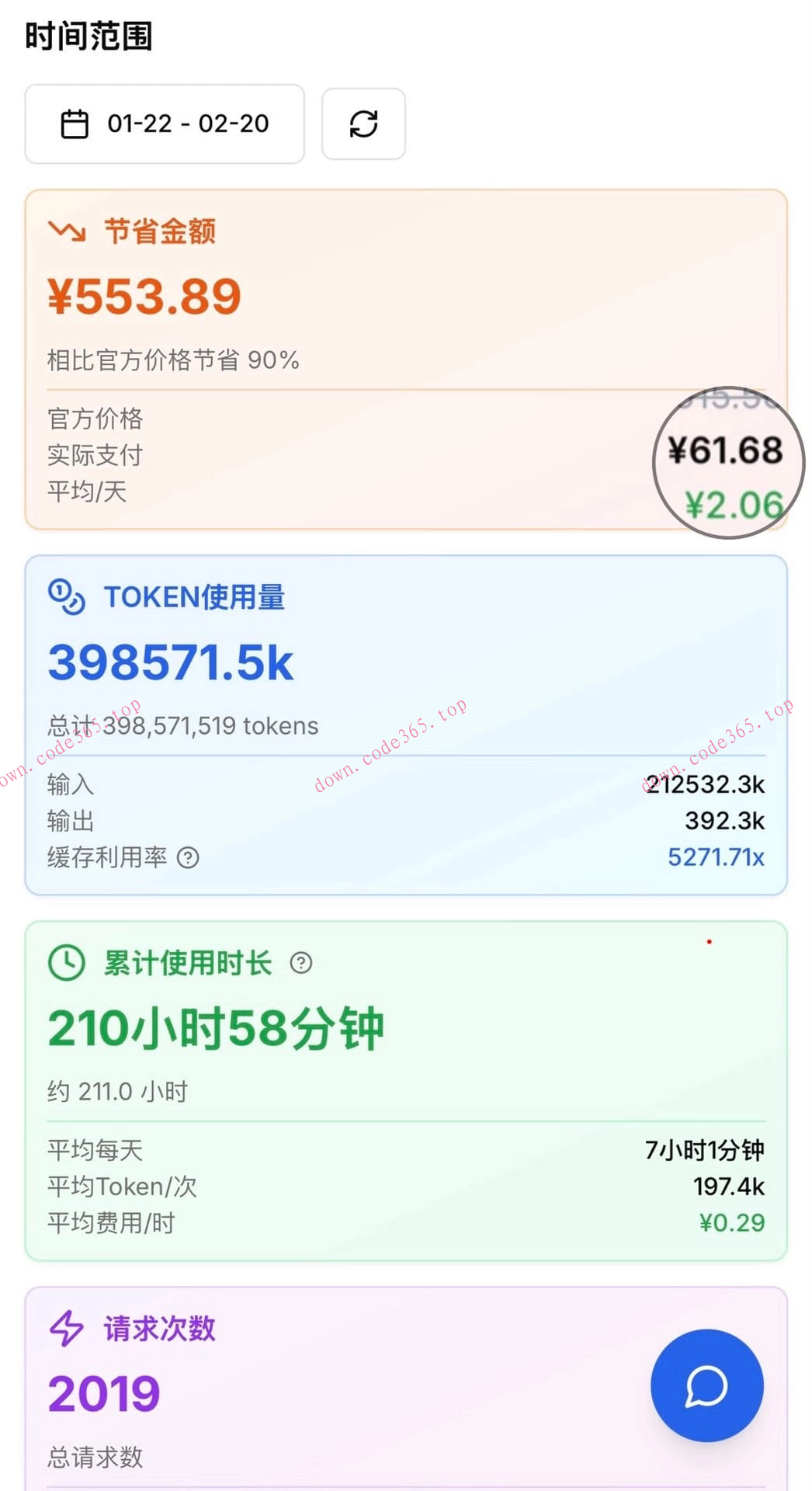Click the refresh icon to reload statistics

[x=363, y=124]
